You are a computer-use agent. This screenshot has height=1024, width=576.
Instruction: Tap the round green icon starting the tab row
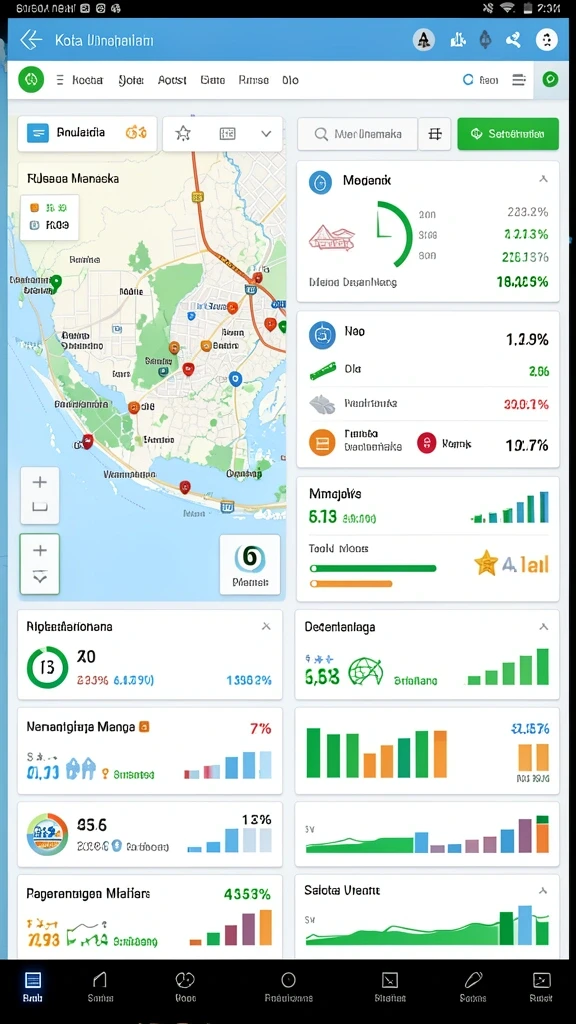[x=31, y=80]
